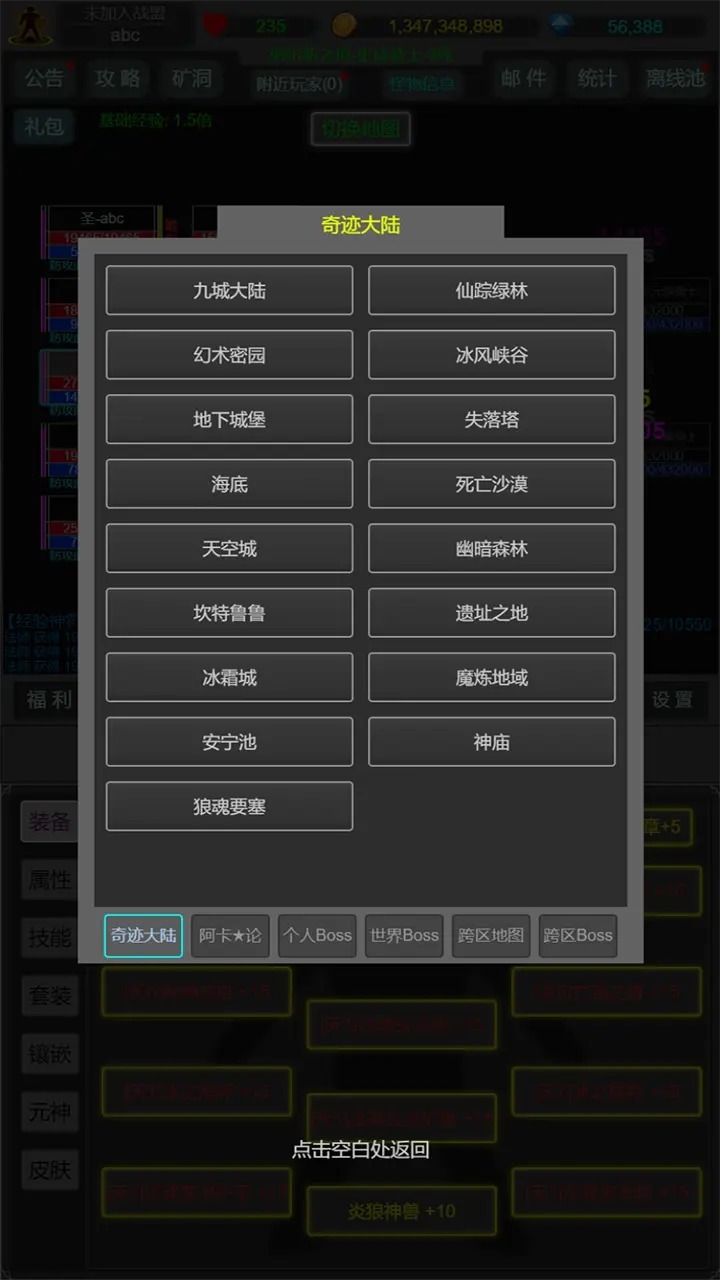Enter 魔炼地域 map
Screen dimensions: 720x1280
[x=491, y=678]
